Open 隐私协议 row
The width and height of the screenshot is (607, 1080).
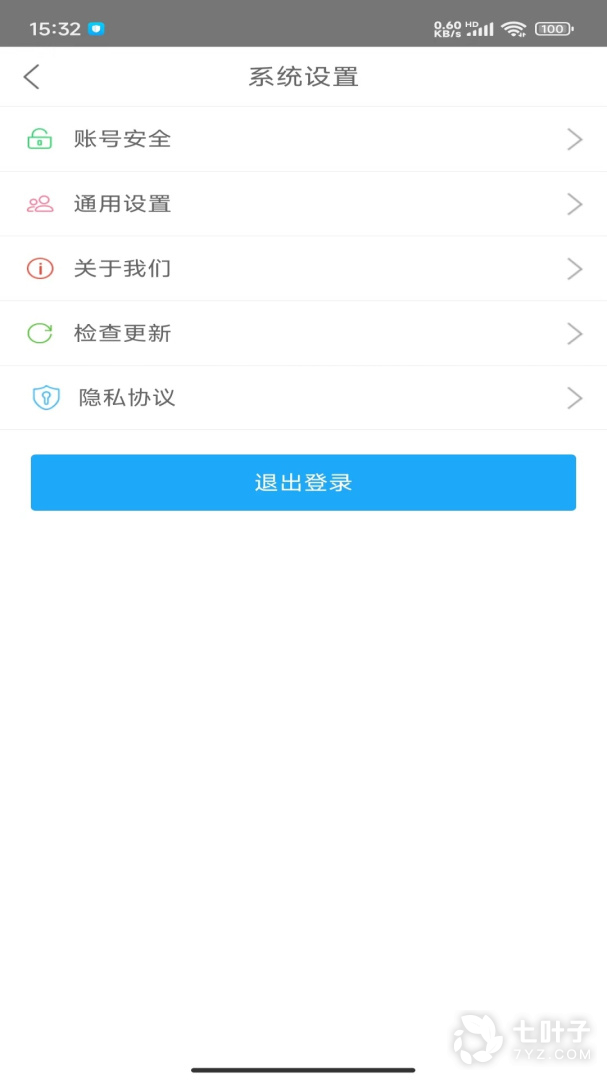[303, 398]
